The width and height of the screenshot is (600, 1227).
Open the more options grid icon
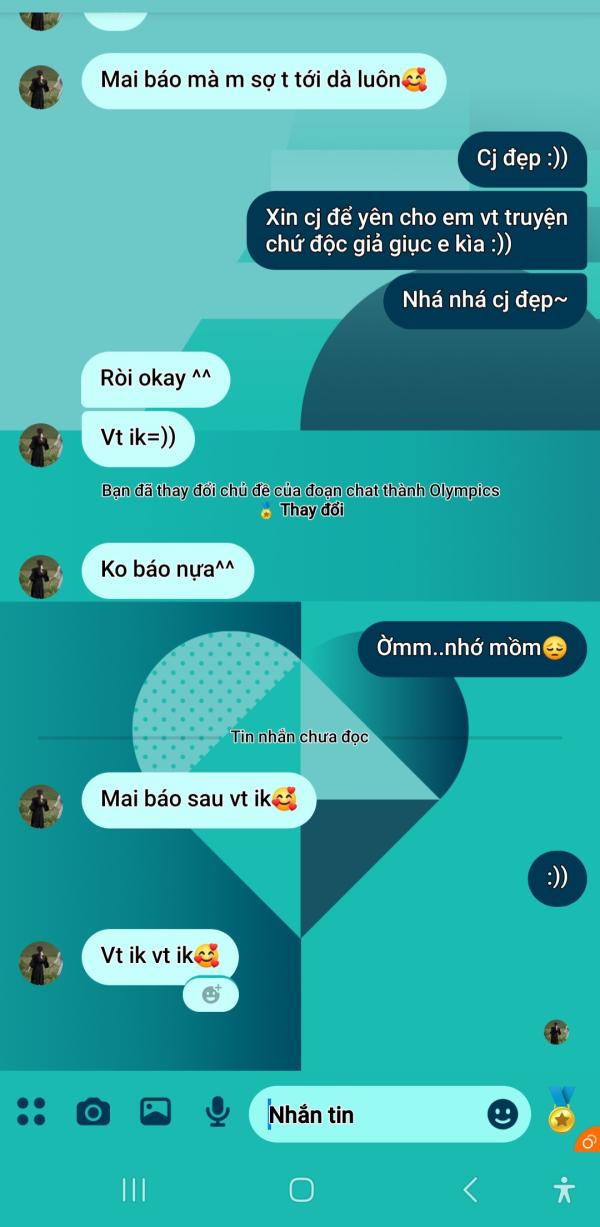point(31,1111)
